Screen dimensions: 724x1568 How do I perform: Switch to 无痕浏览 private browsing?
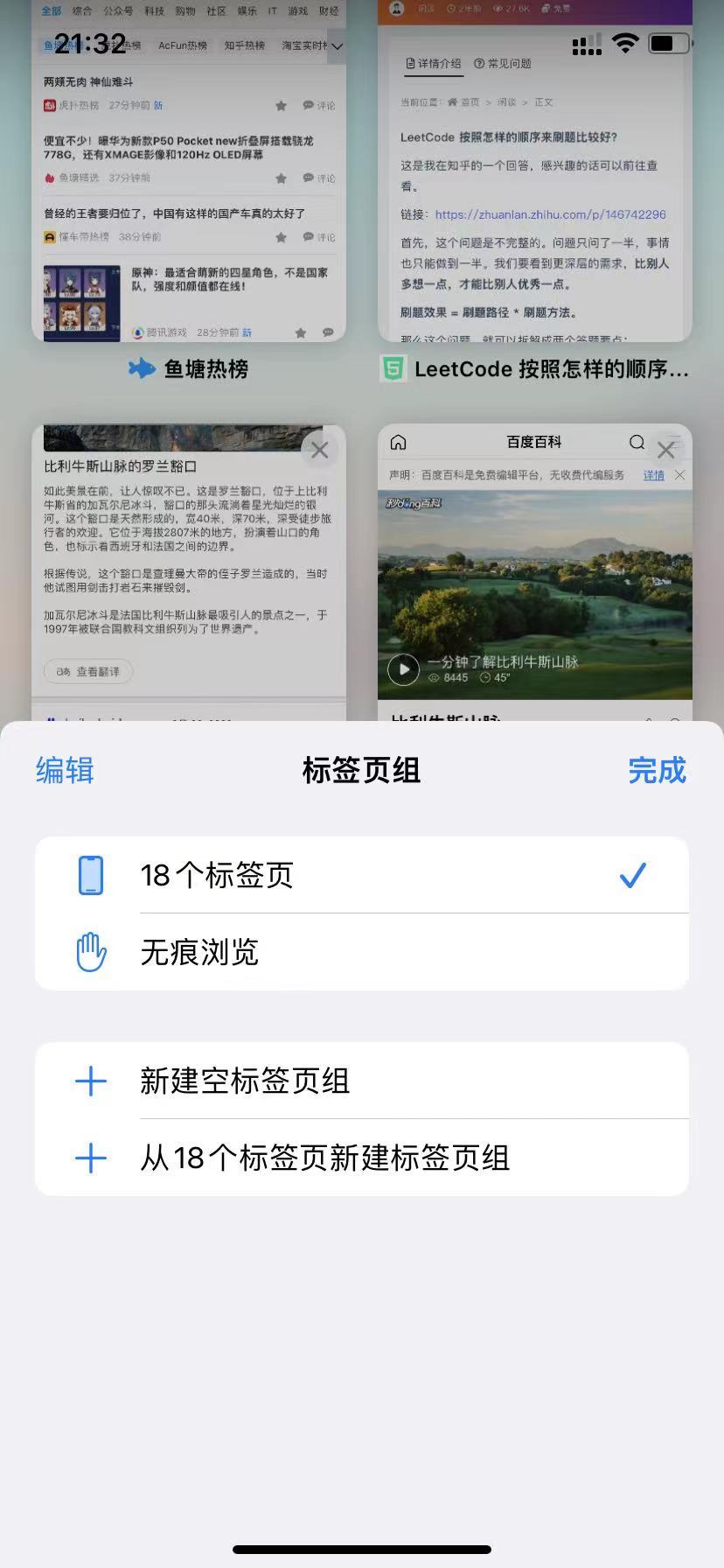coord(362,952)
